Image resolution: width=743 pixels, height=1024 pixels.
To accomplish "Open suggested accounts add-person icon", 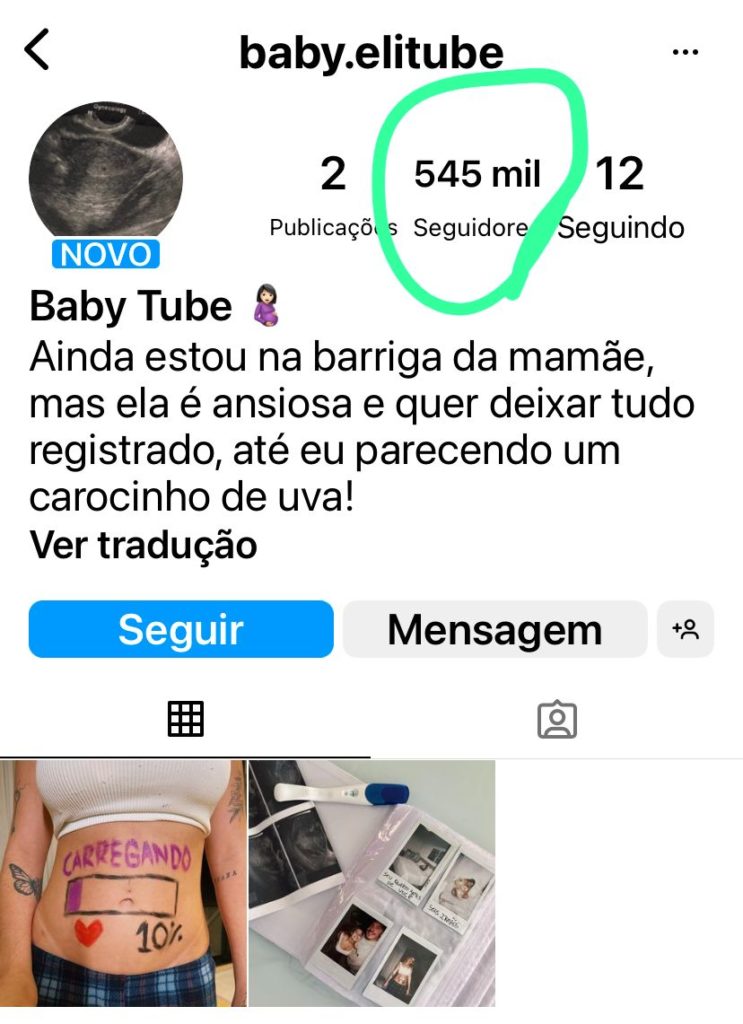I will [686, 629].
